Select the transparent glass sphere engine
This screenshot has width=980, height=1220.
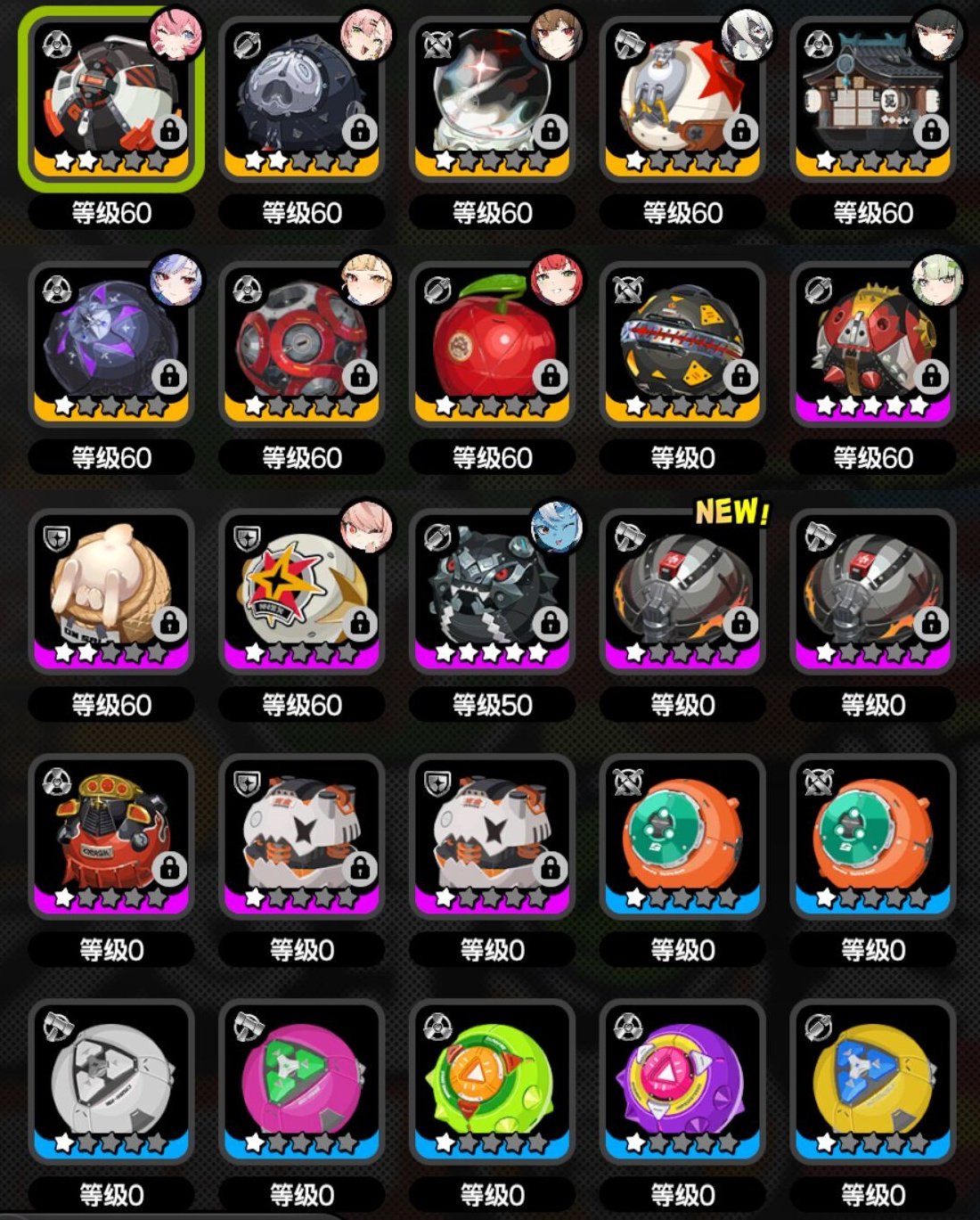click(493, 98)
